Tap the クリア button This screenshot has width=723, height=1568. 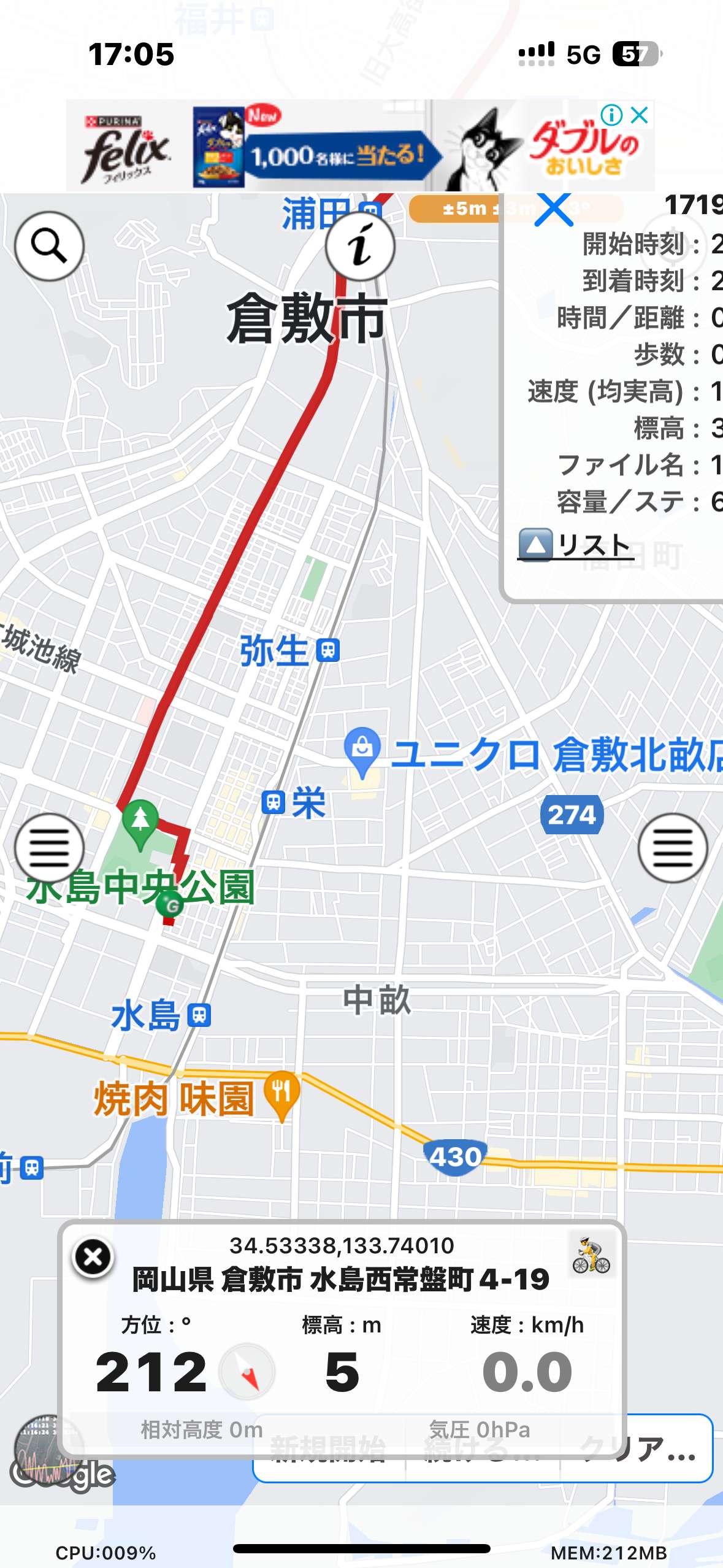pyautogui.click(x=637, y=1449)
